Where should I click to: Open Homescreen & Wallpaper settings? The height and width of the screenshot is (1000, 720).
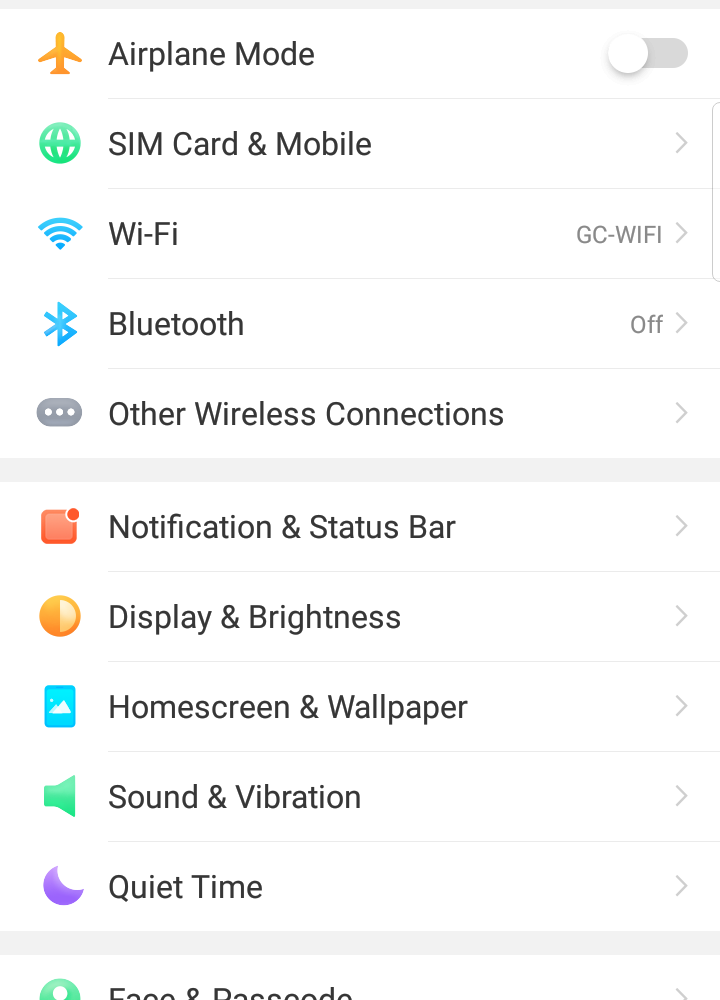pos(360,707)
